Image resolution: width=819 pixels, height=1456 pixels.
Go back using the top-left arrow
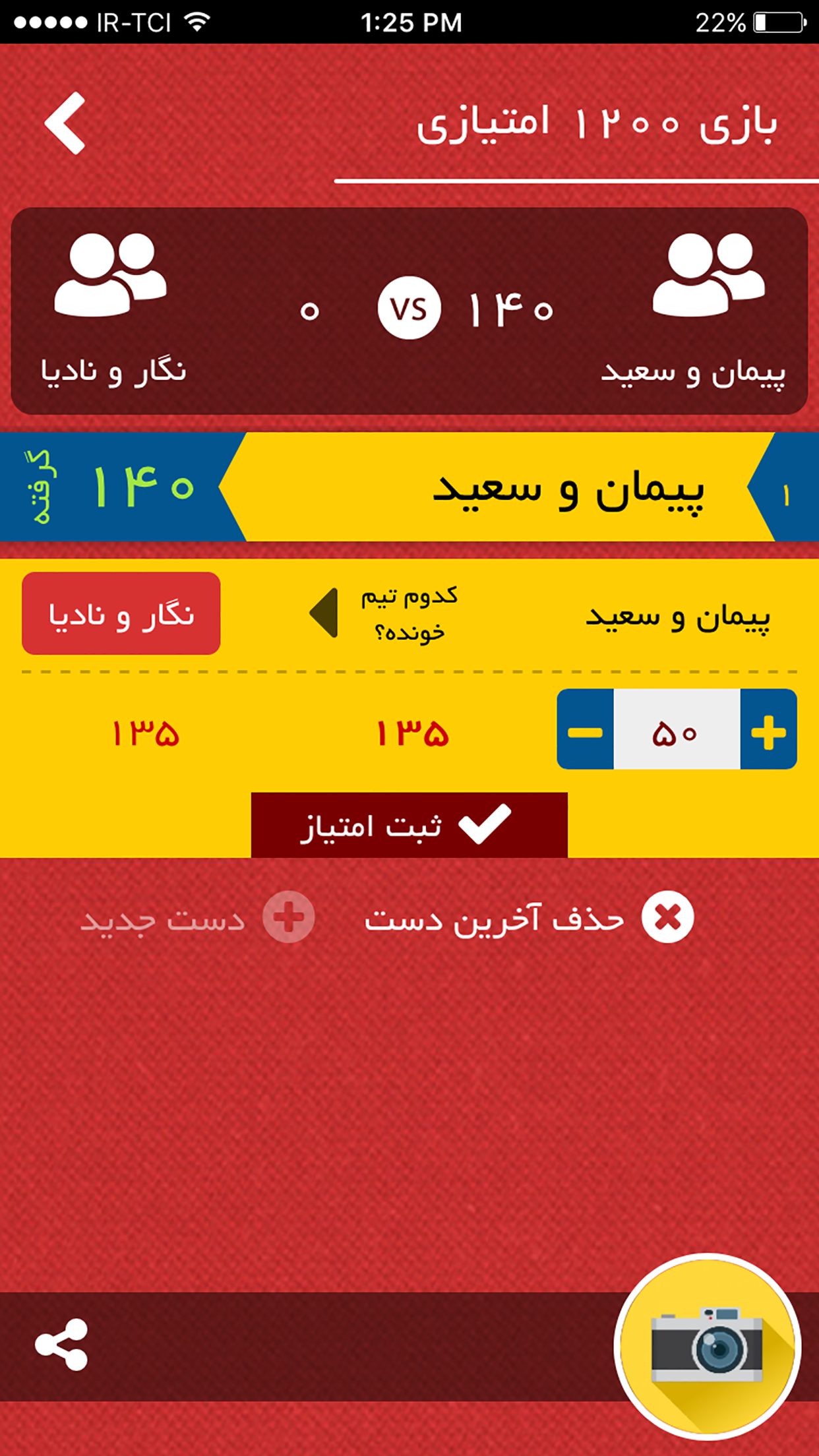[65, 123]
